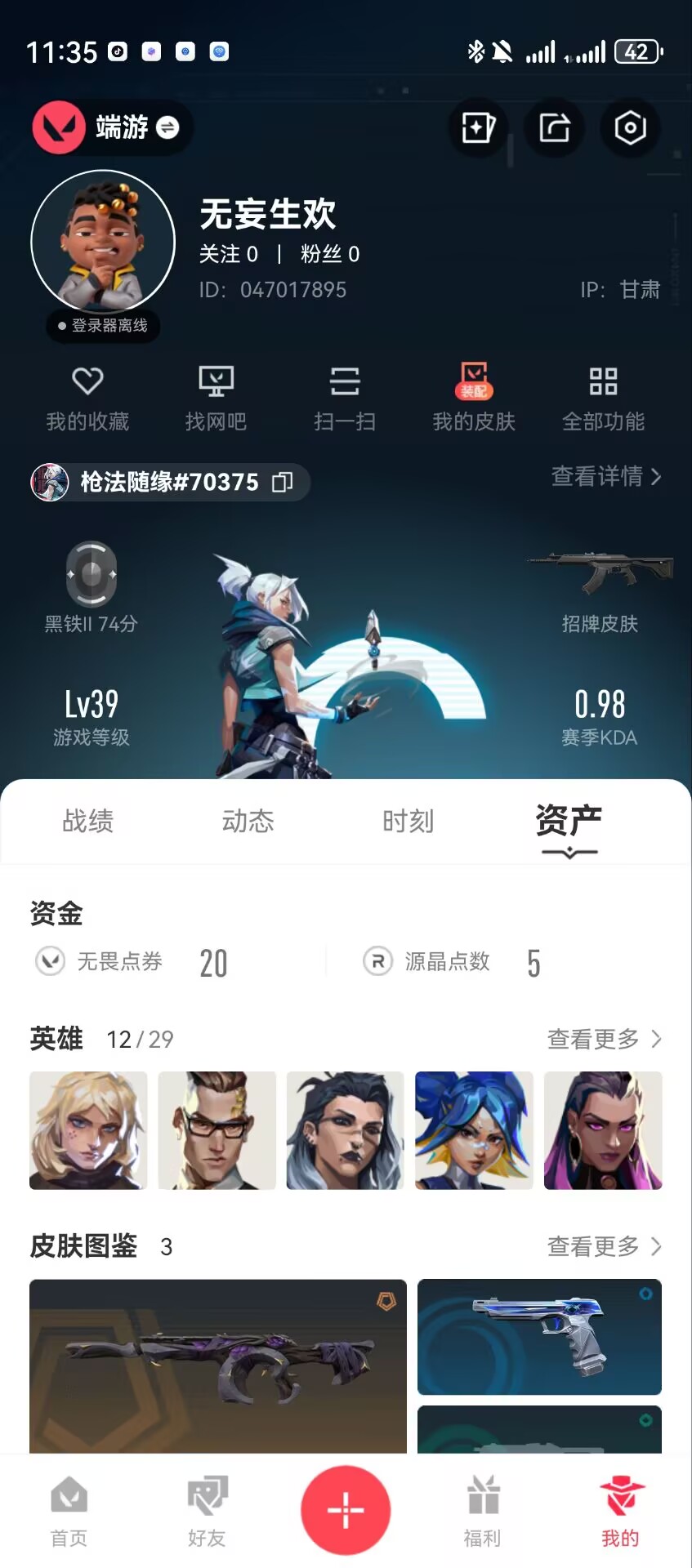
Task: Open 我的皮肤 skins
Action: [474, 398]
